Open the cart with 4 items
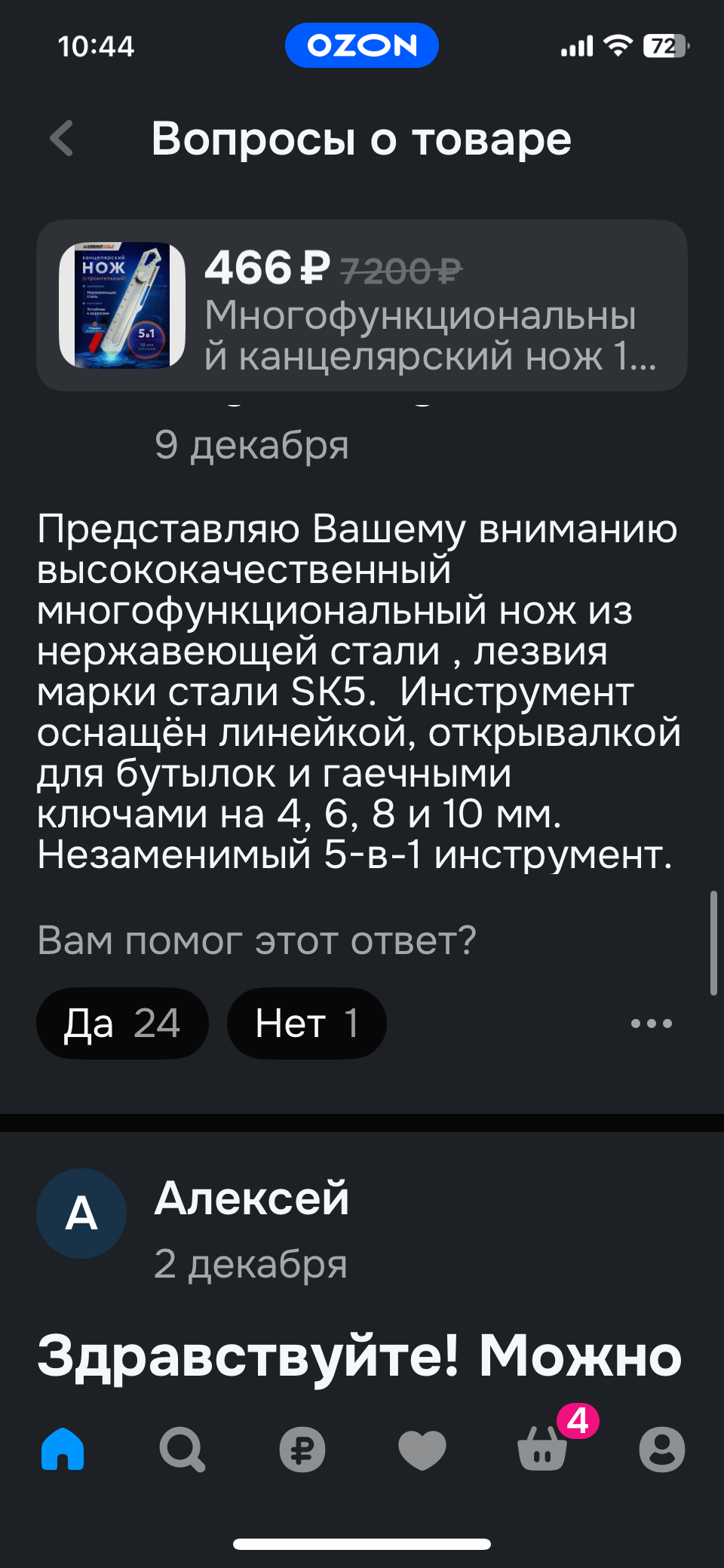Screen dimensions: 724x1568 click(x=543, y=1447)
